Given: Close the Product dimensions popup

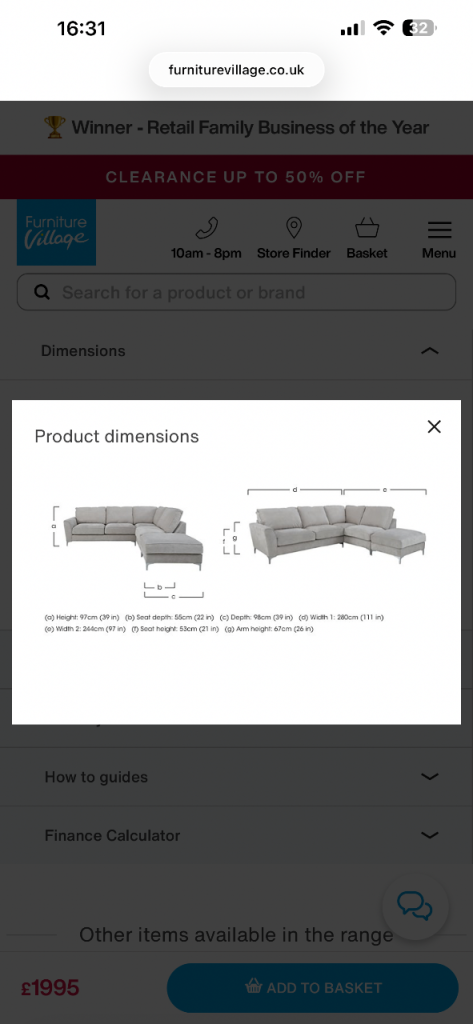Looking at the screenshot, I should point(434,426).
